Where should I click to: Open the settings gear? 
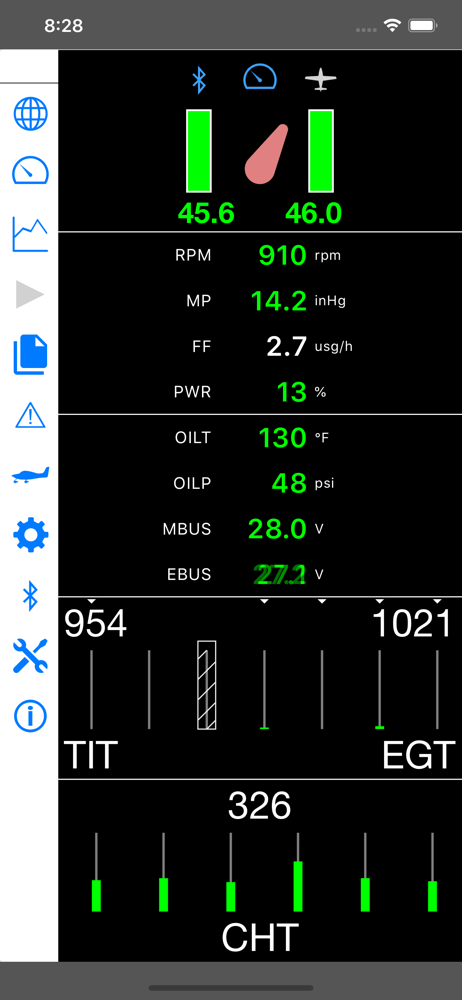[x=30, y=535]
